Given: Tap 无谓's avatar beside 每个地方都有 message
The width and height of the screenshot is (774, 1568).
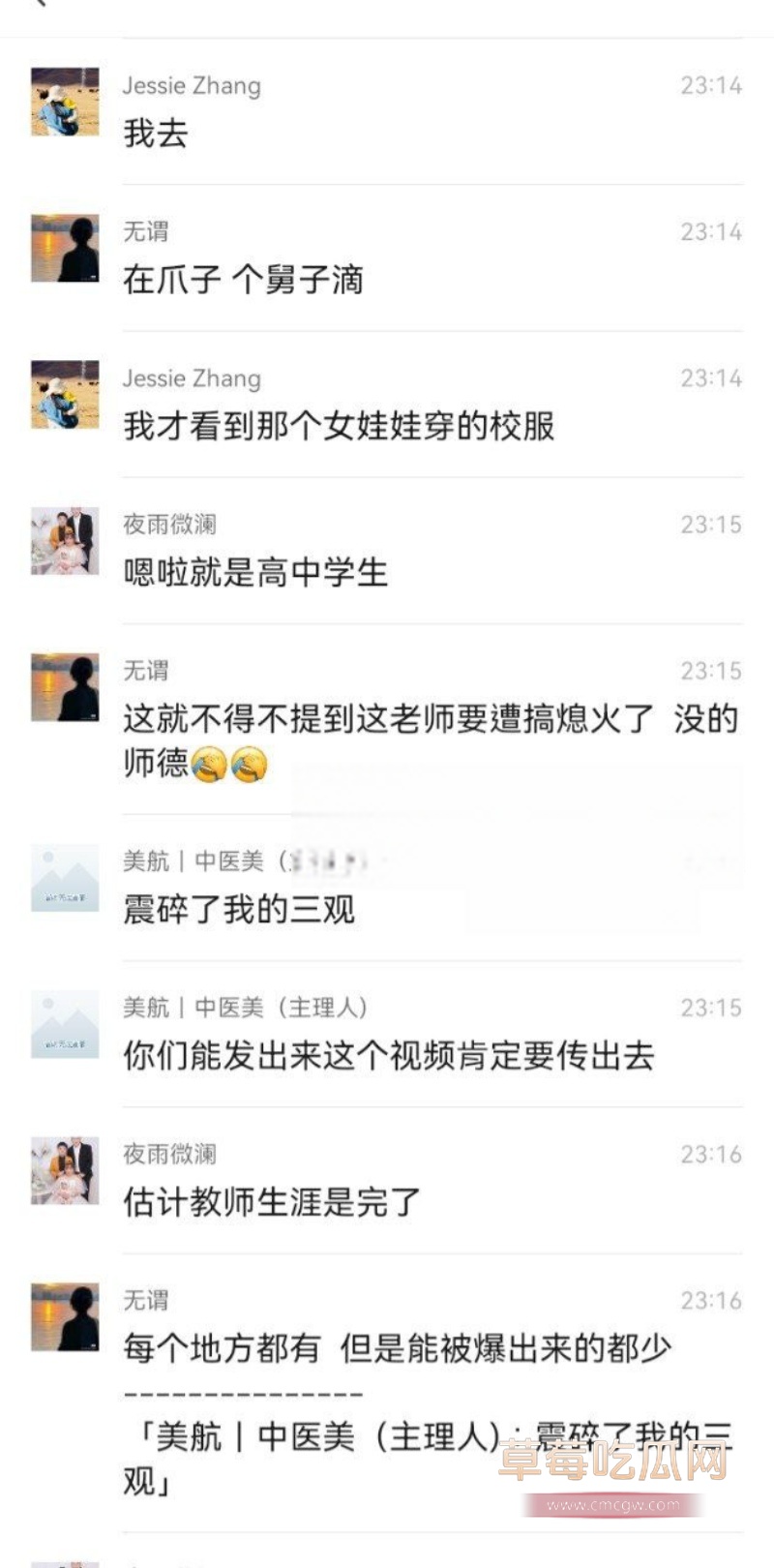Looking at the screenshot, I should point(65,1316).
